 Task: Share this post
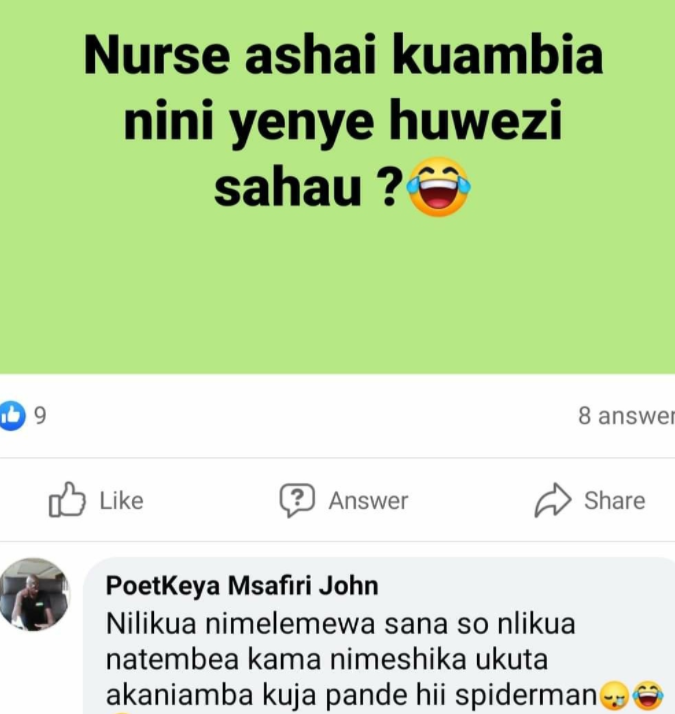click(x=590, y=500)
